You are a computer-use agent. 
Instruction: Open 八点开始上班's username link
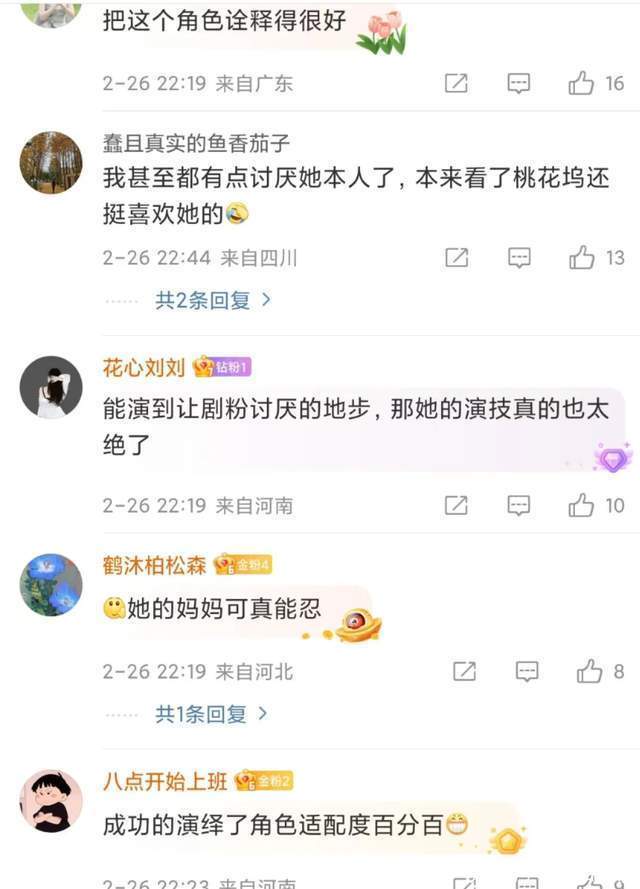click(x=165, y=782)
